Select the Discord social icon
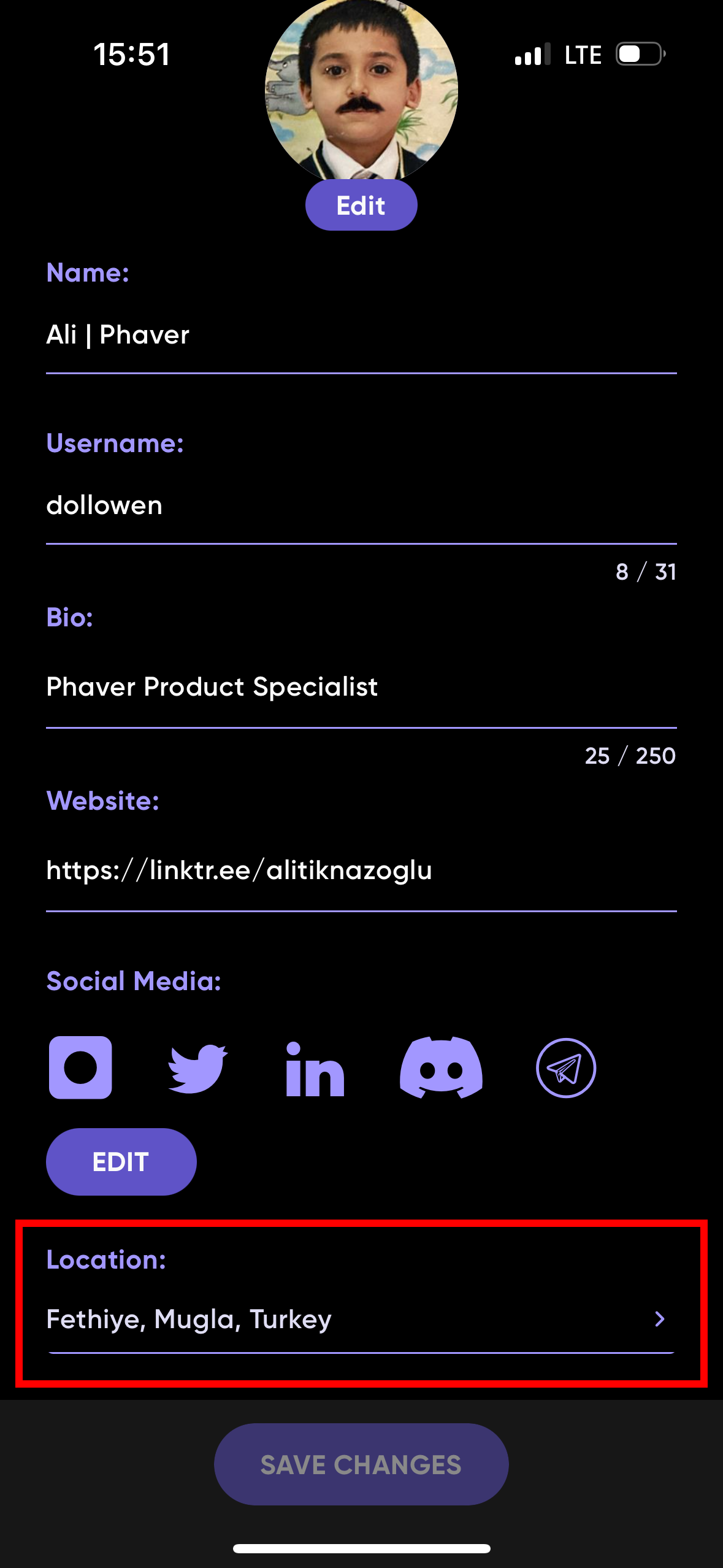The image size is (723, 1568). [441, 1068]
